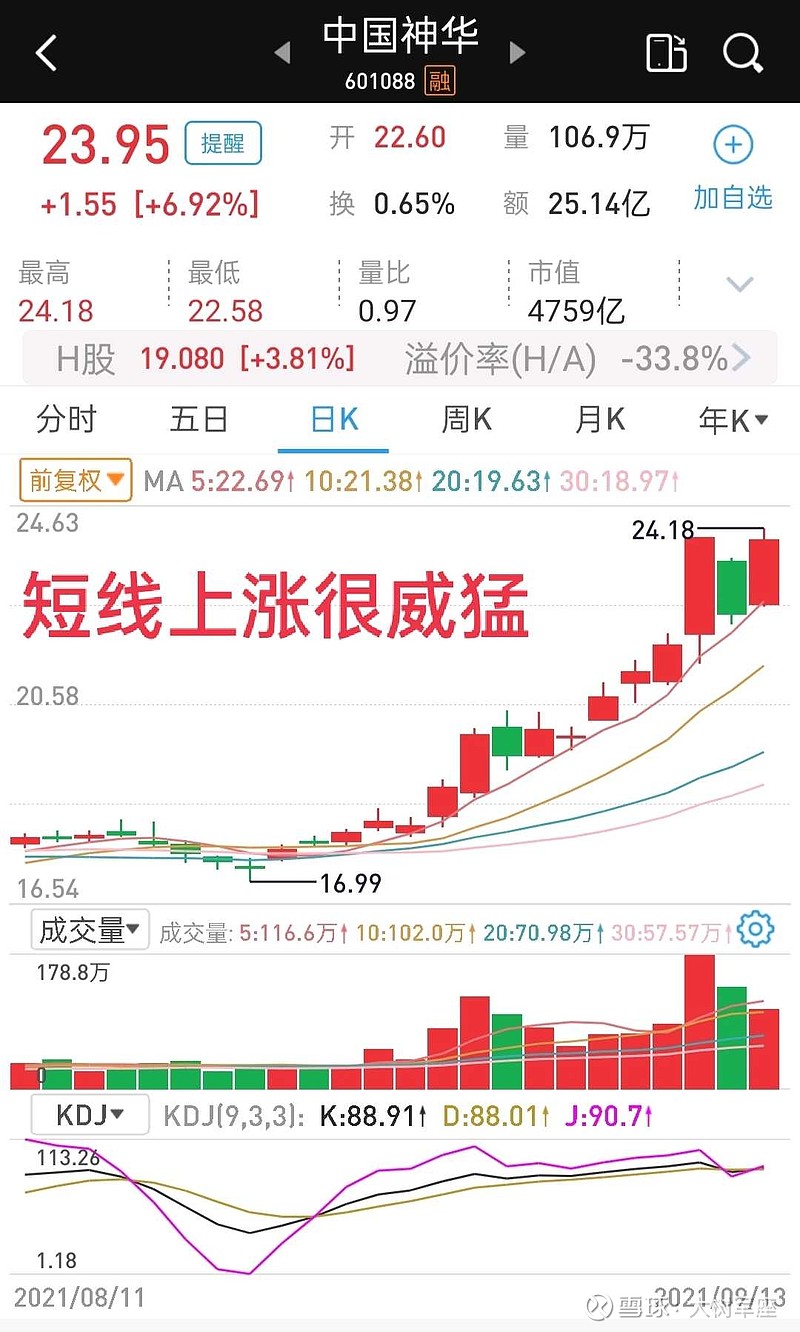
Task: Switch to the 分时 chart tab
Action: [65, 420]
